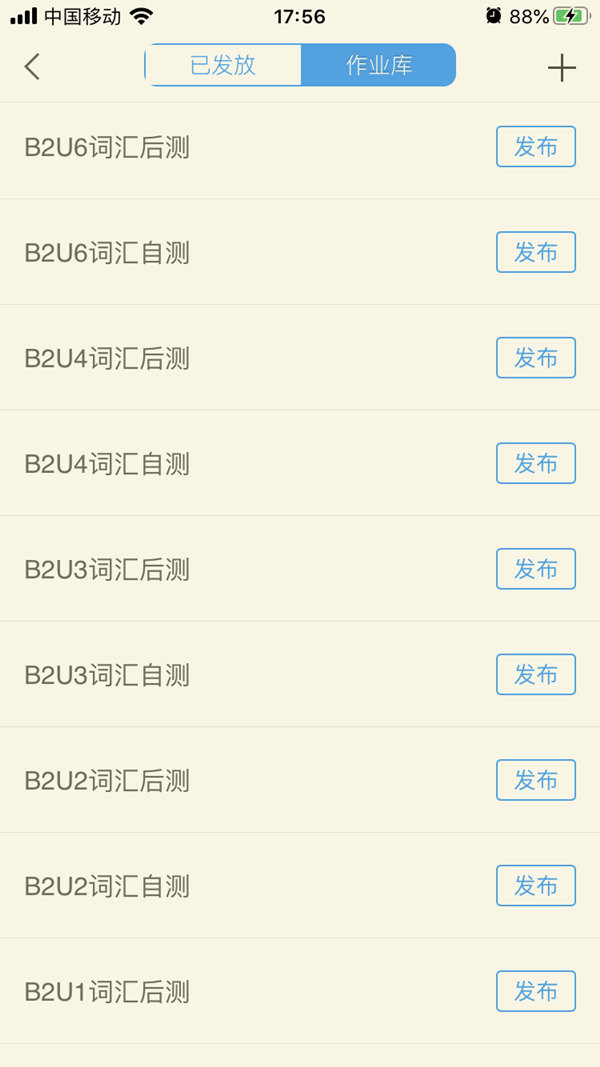Open the B2U4词汇自测 row
This screenshot has height=1067, width=600.
(x=300, y=463)
